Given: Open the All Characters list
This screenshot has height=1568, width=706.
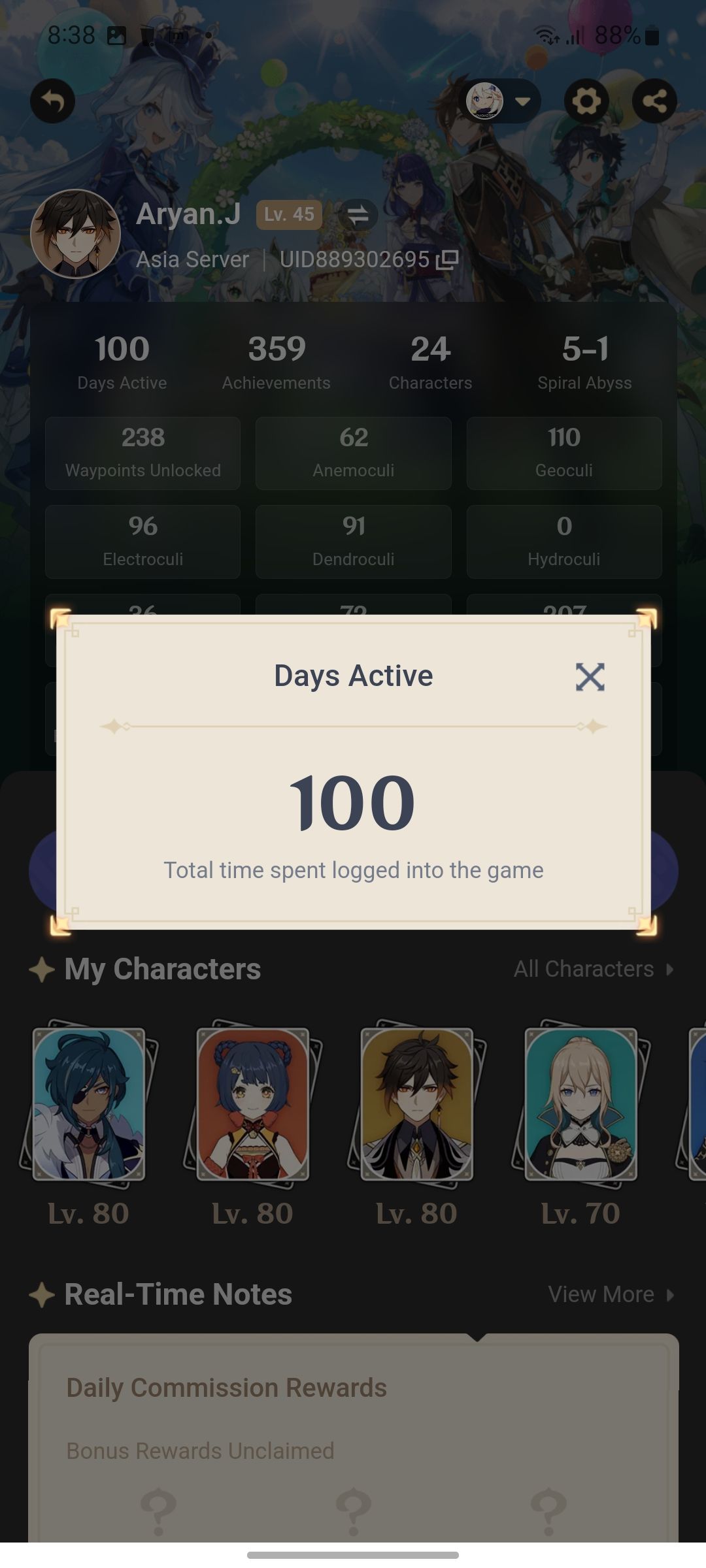Looking at the screenshot, I should click(x=593, y=969).
